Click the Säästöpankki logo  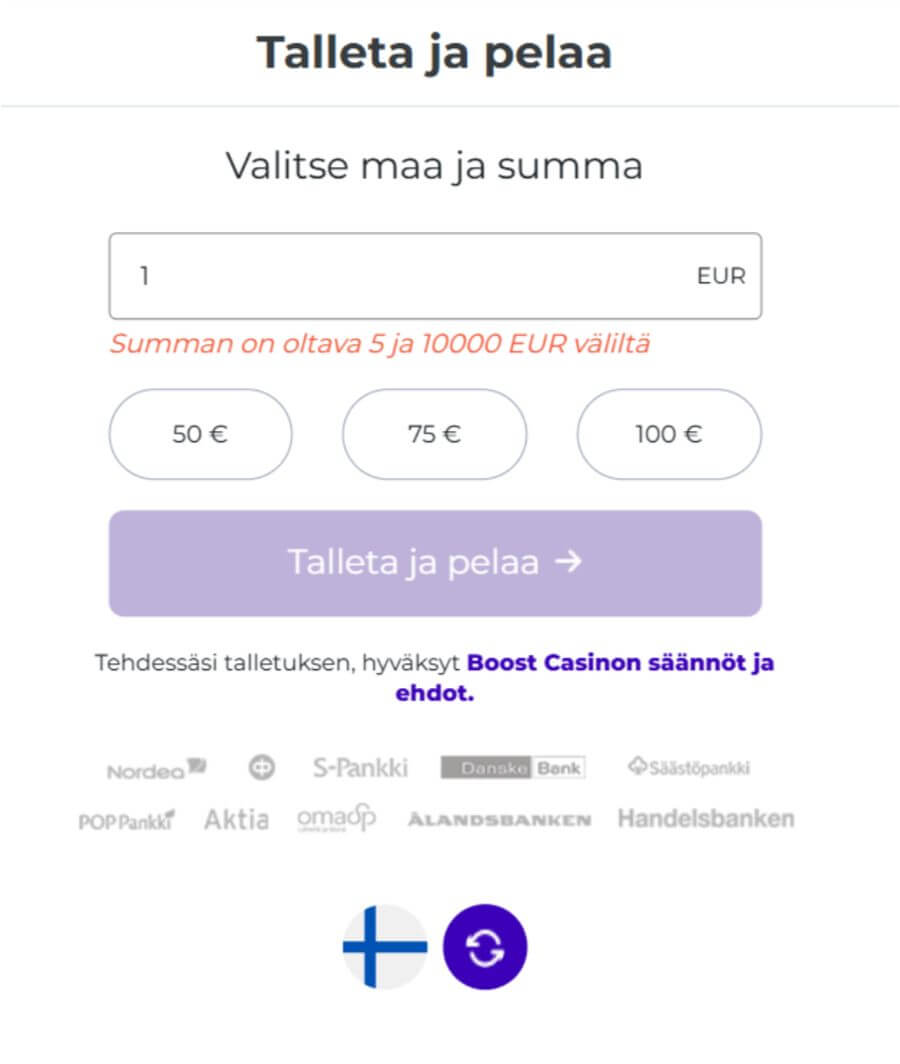[692, 767]
